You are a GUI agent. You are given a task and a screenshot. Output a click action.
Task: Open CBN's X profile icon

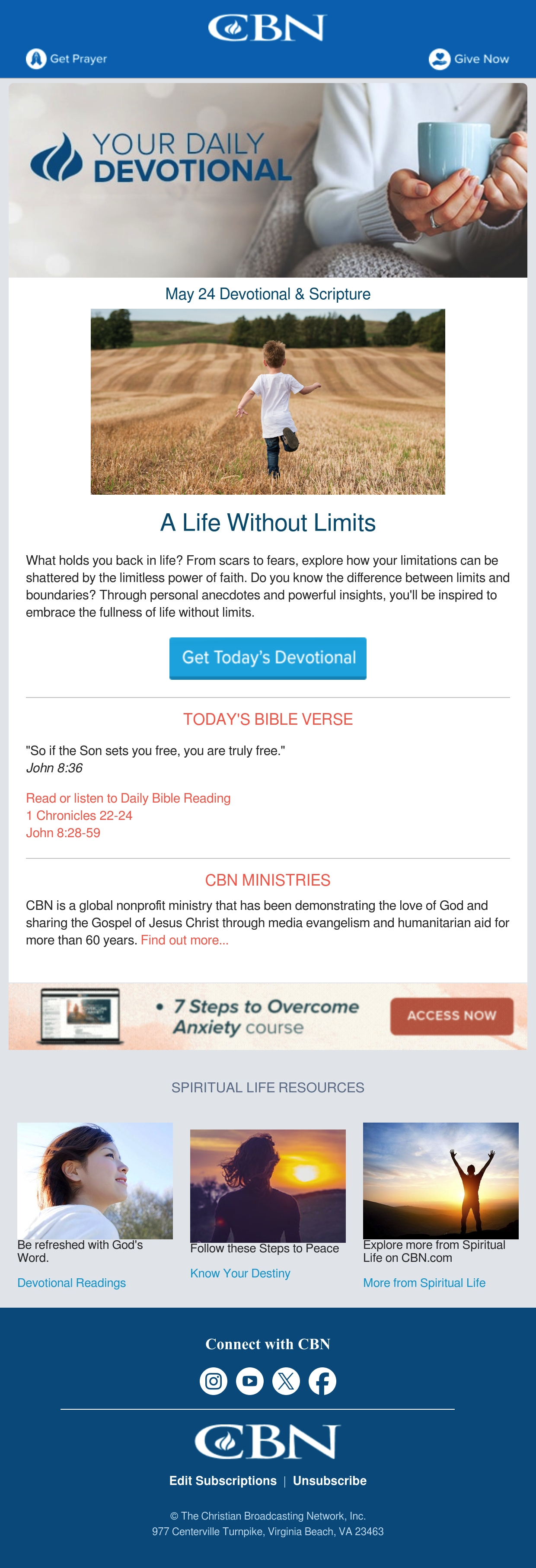tap(286, 1381)
